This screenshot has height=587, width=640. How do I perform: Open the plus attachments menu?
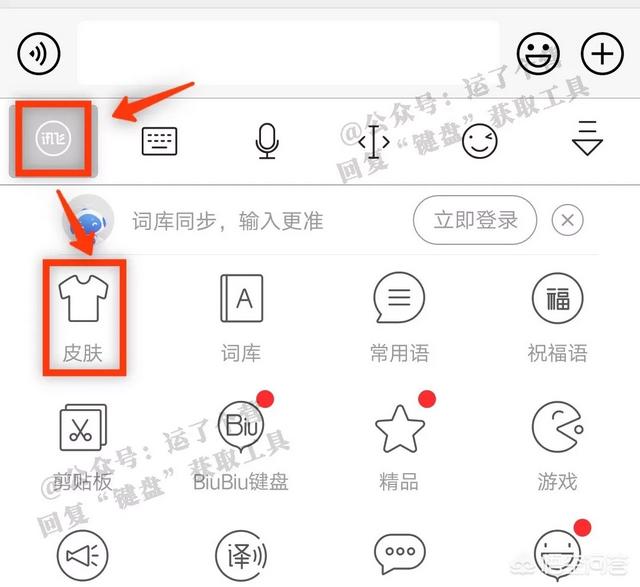click(x=602, y=52)
